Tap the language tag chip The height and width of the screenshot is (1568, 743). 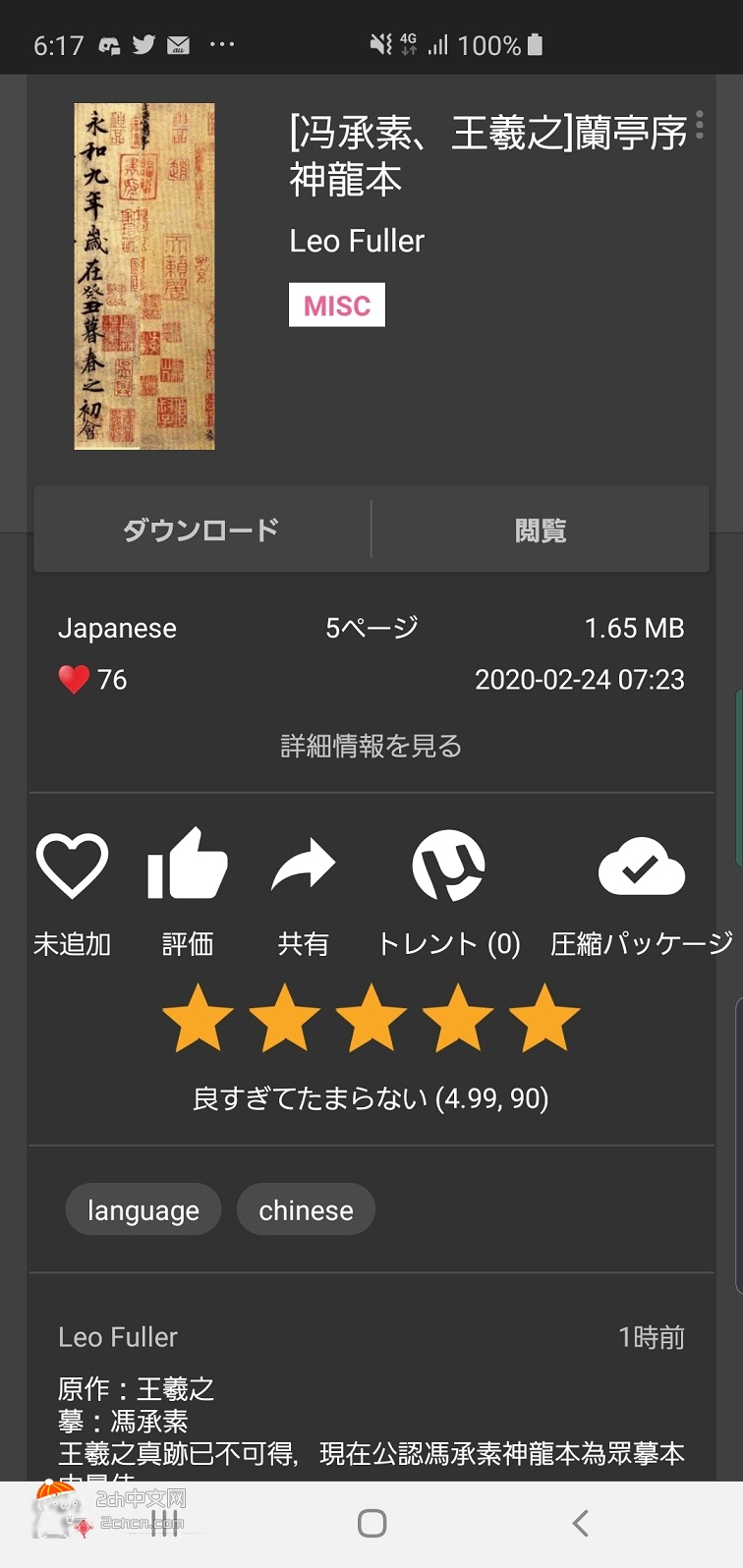click(143, 1210)
